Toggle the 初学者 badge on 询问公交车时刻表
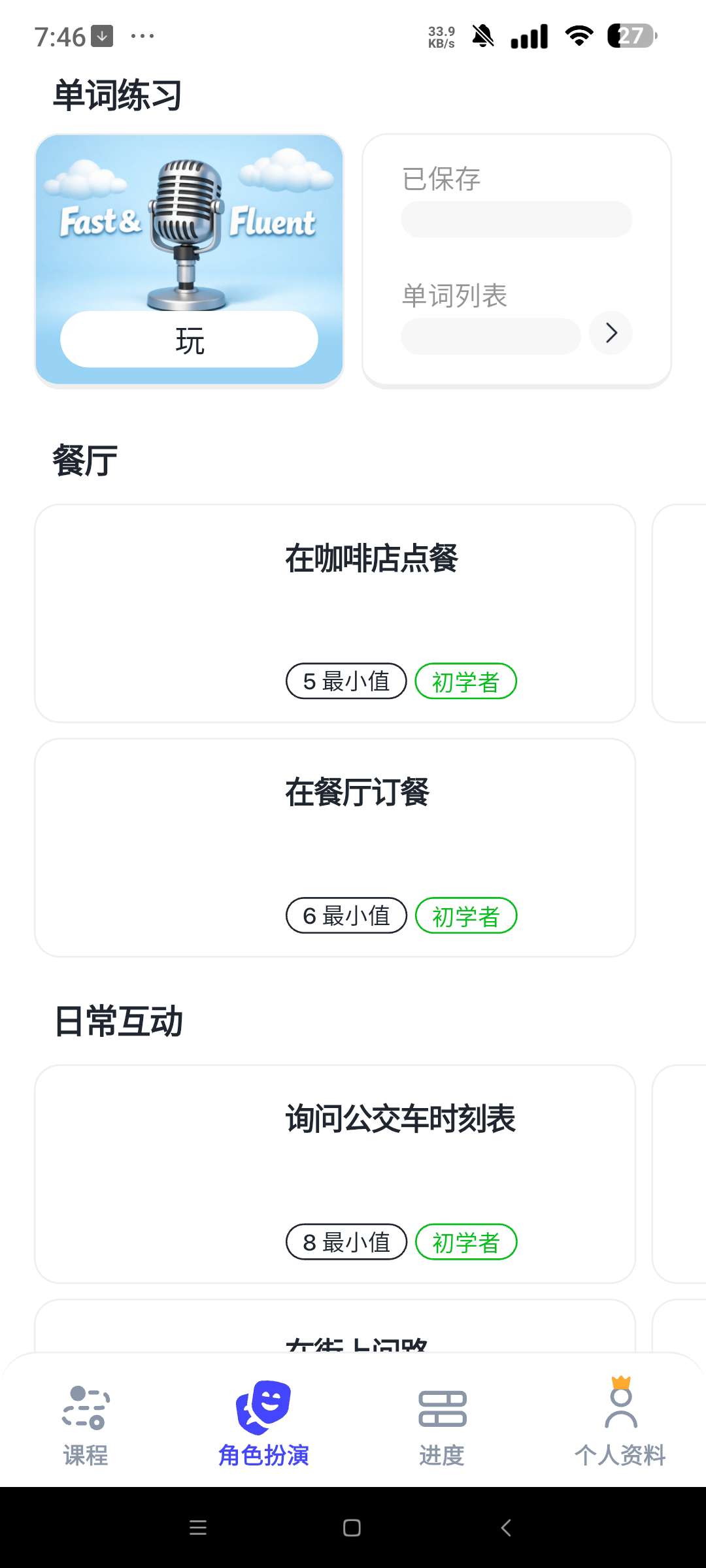 [x=465, y=1242]
